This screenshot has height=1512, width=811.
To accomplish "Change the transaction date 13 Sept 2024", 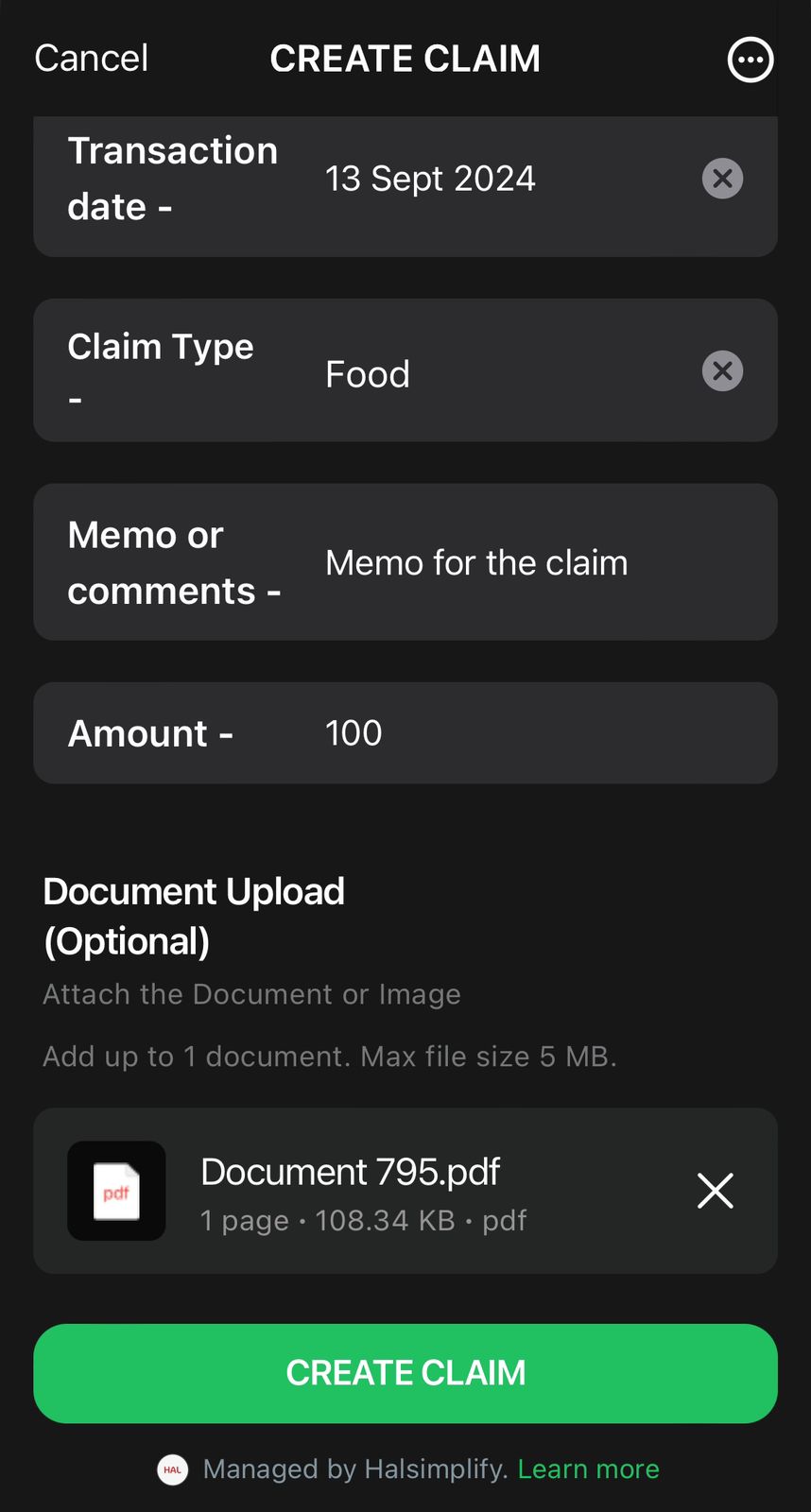I will click(430, 179).
